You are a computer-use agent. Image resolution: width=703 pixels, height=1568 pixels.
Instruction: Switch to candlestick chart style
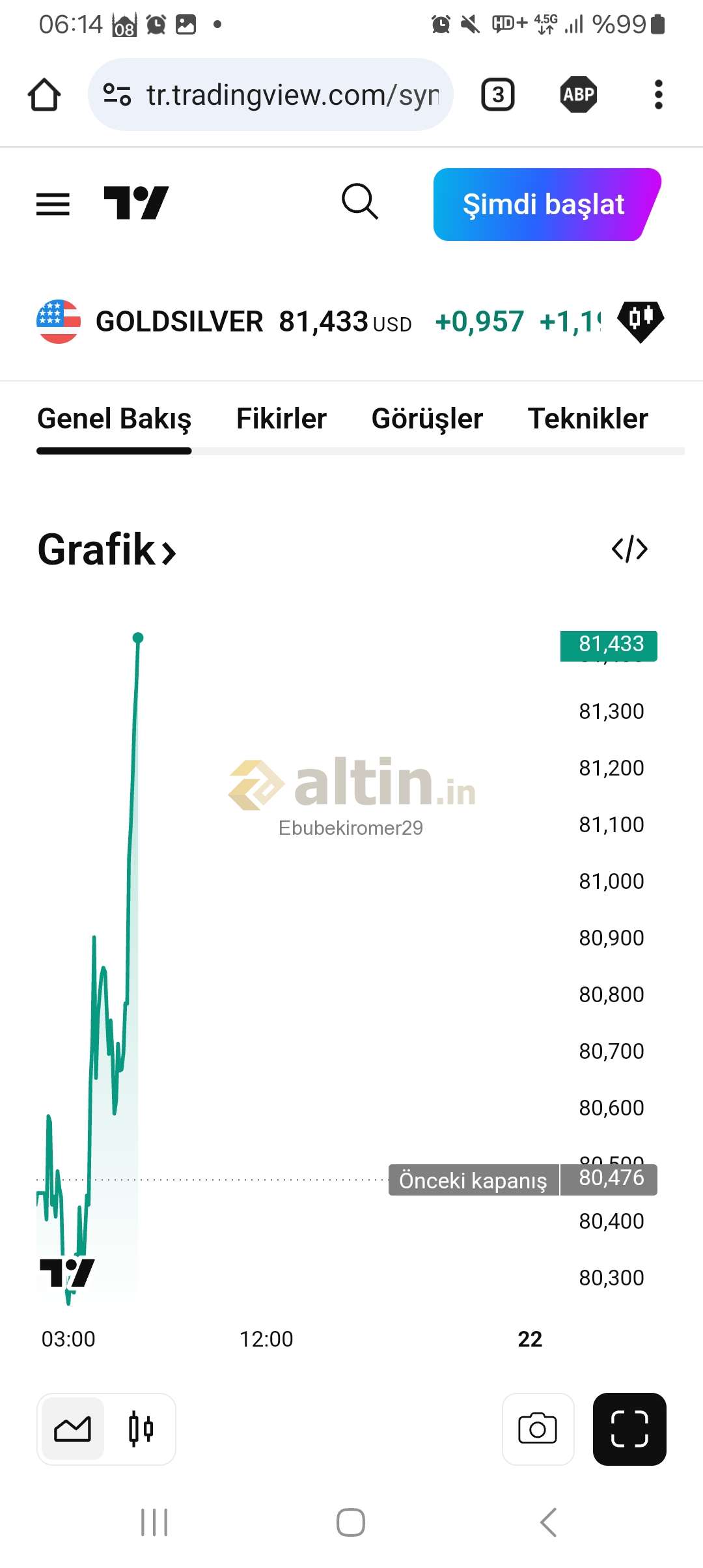click(141, 1429)
